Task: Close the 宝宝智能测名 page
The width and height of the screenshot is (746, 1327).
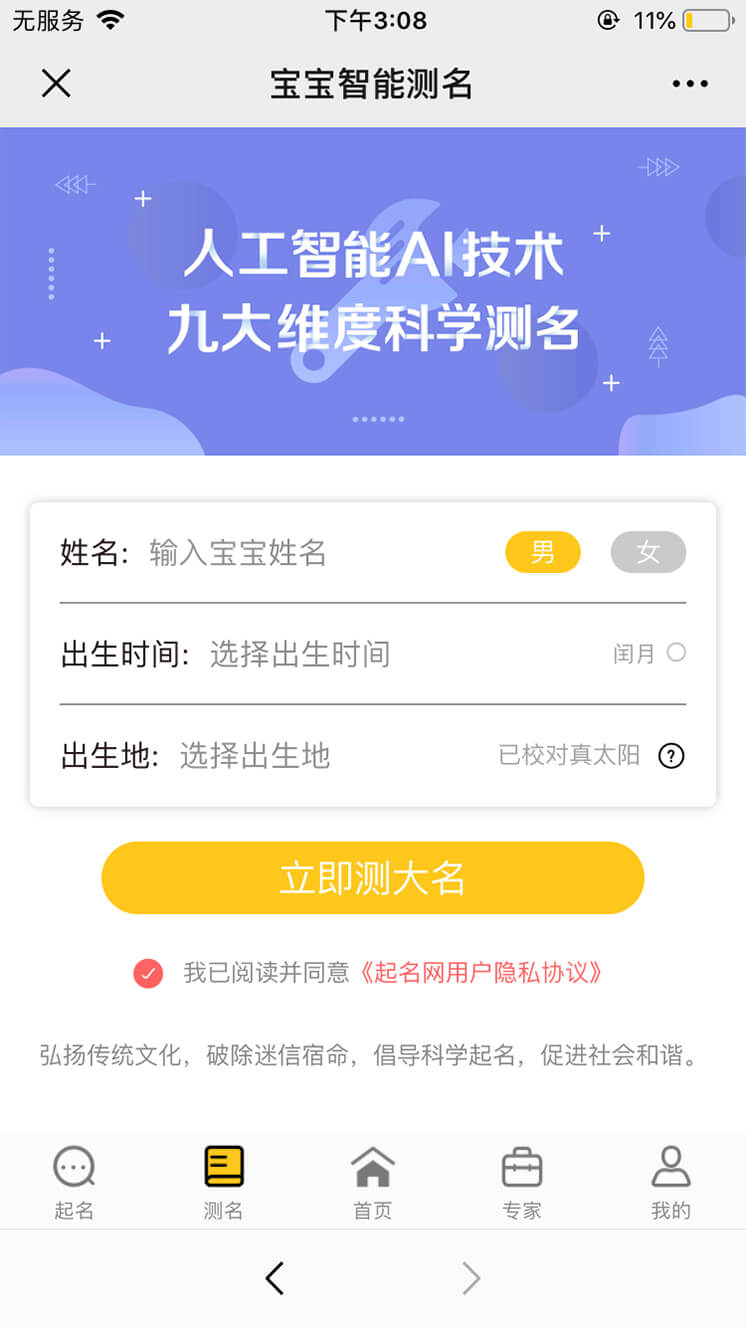Action: (x=56, y=84)
